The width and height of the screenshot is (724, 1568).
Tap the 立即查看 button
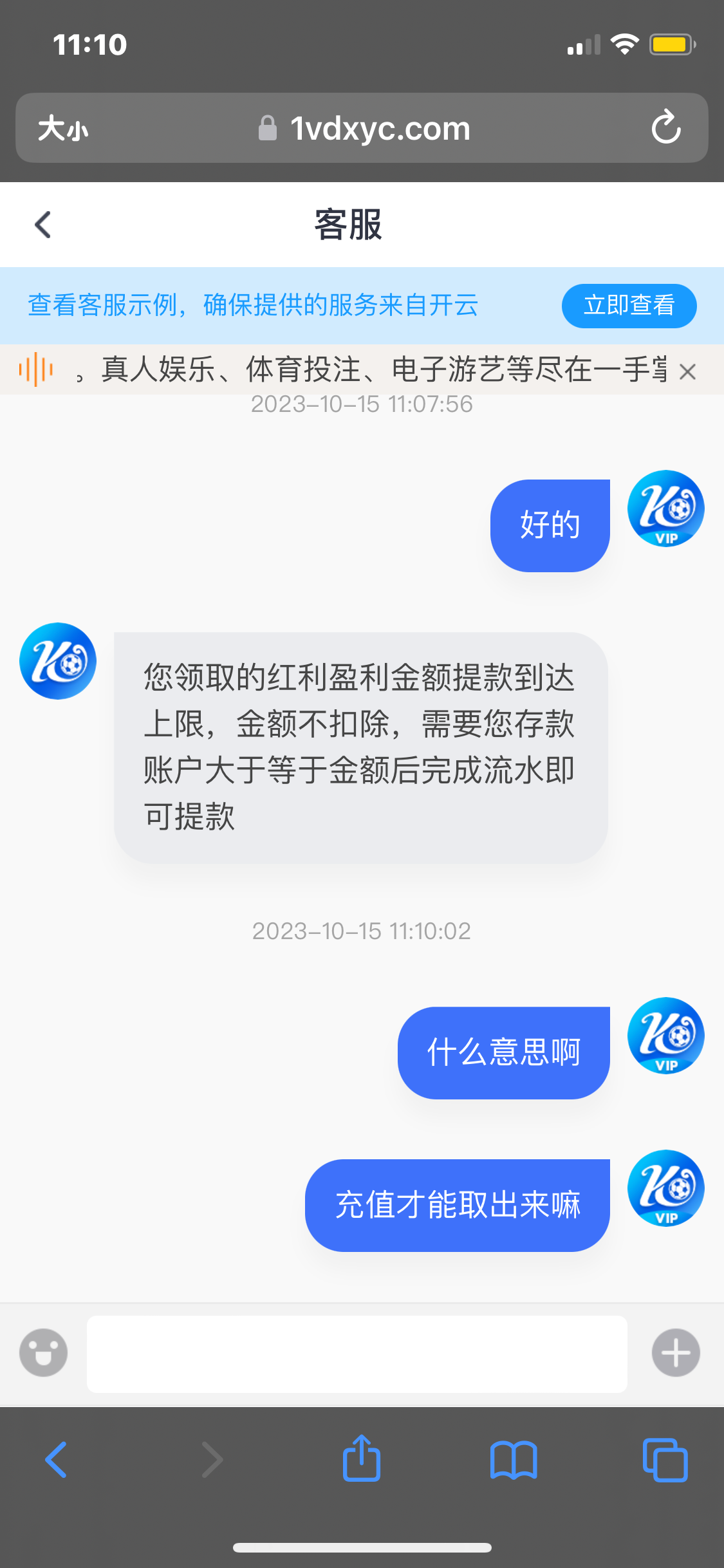click(x=628, y=306)
